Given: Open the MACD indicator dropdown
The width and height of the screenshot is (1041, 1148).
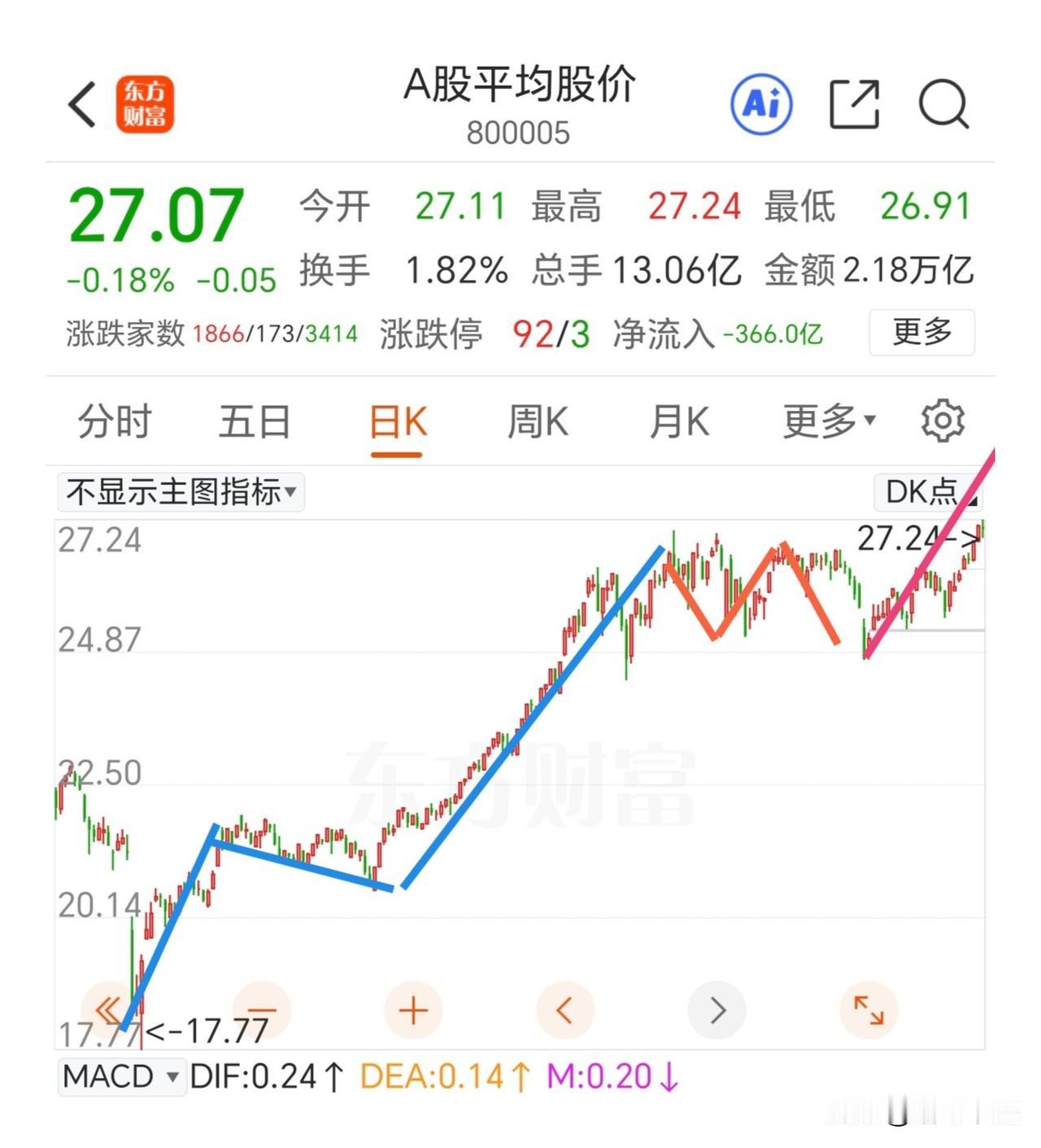Looking at the screenshot, I should pos(122,1076).
